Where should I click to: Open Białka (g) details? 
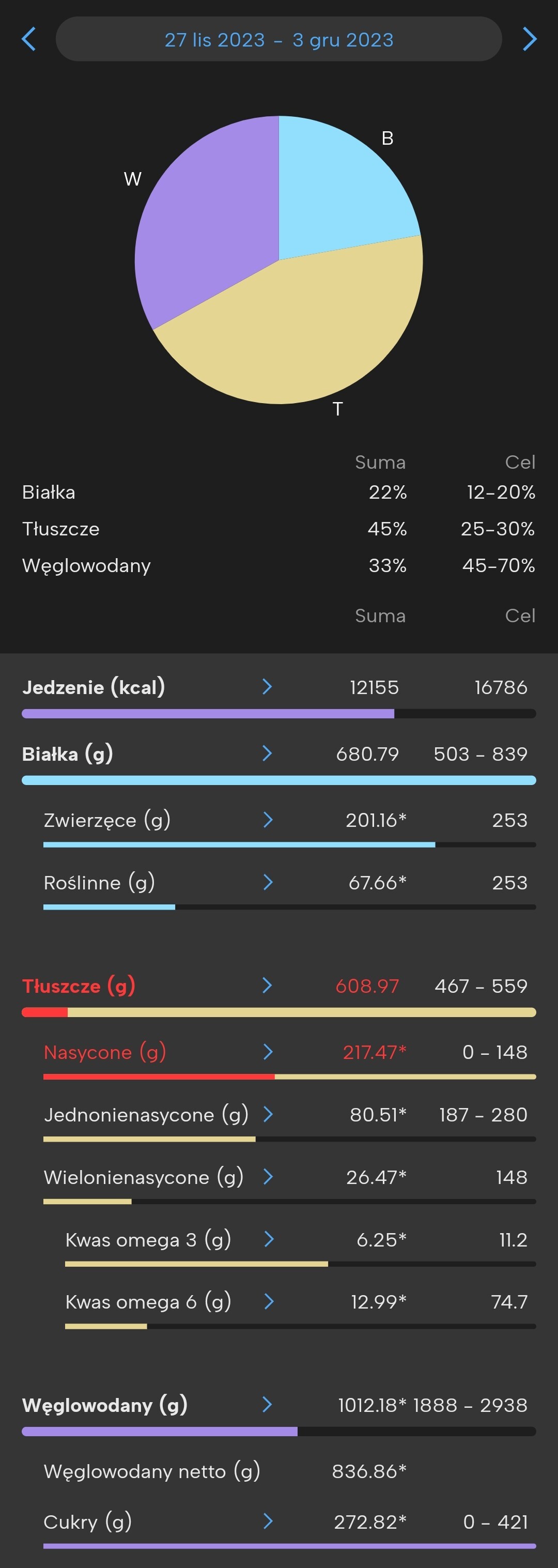(267, 754)
